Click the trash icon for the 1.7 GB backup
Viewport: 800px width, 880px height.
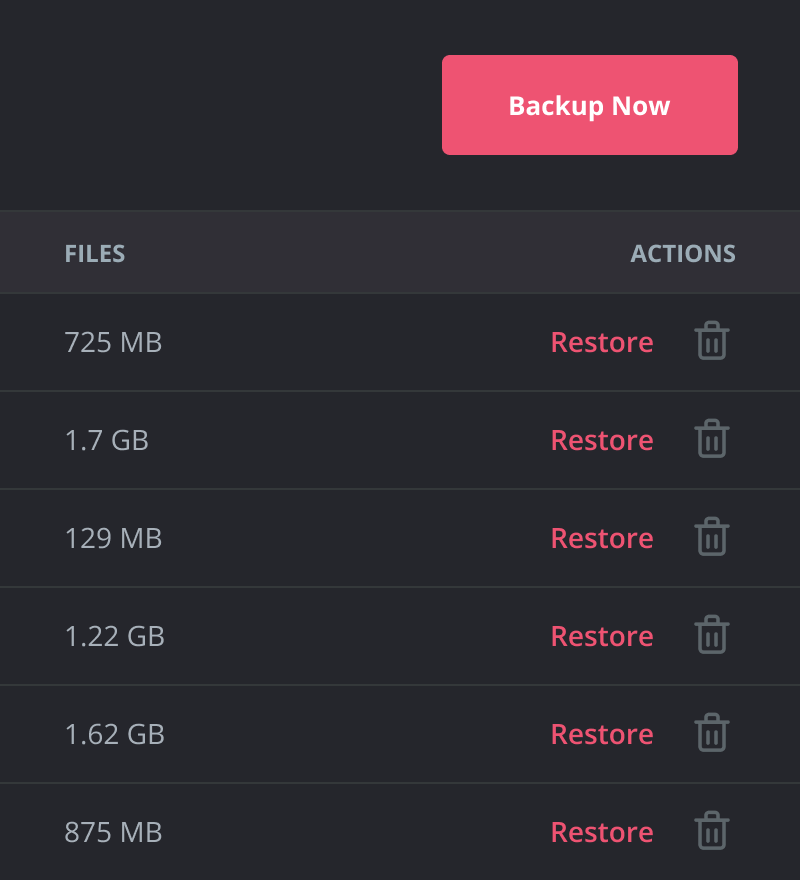pyautogui.click(x=711, y=439)
